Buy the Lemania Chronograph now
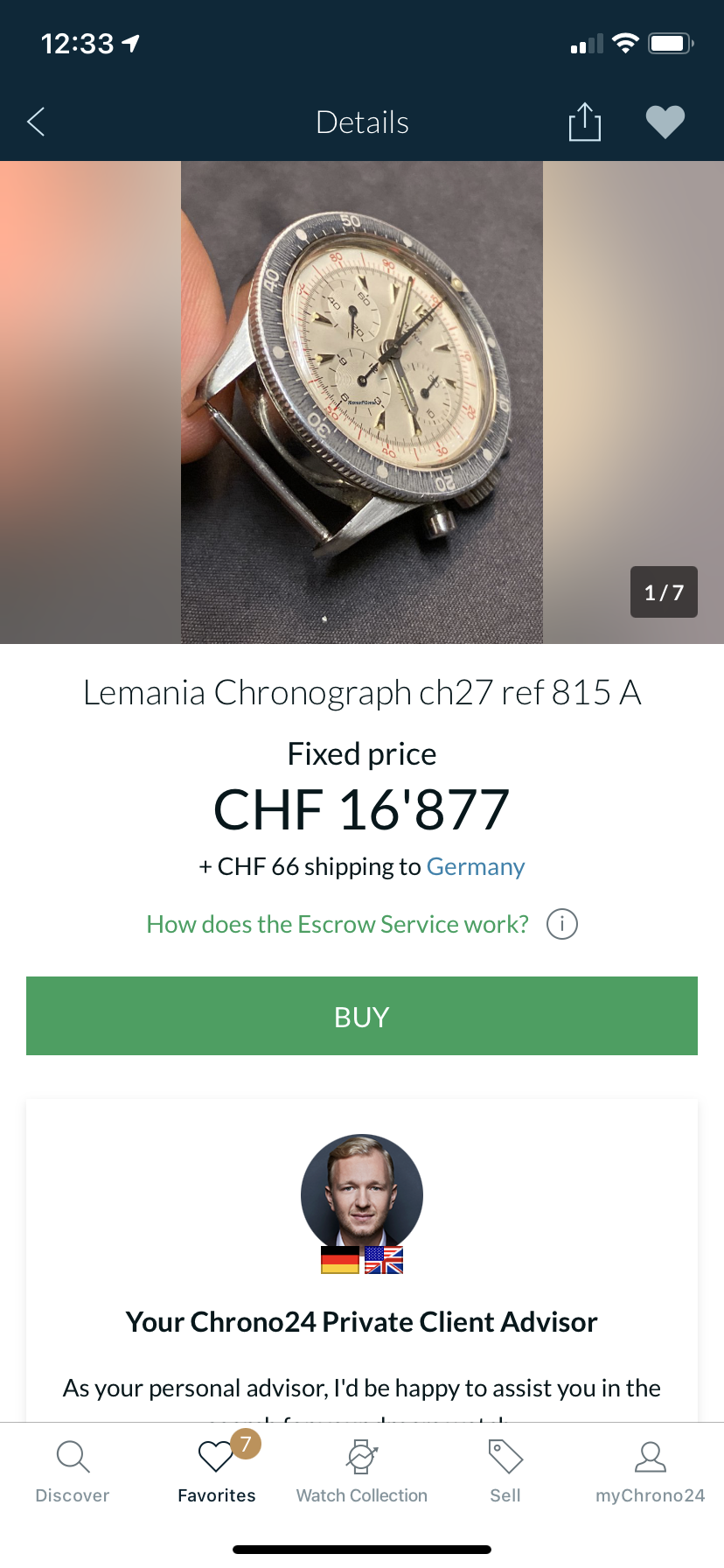Image resolution: width=724 pixels, height=1568 pixels. pyautogui.click(x=362, y=1016)
